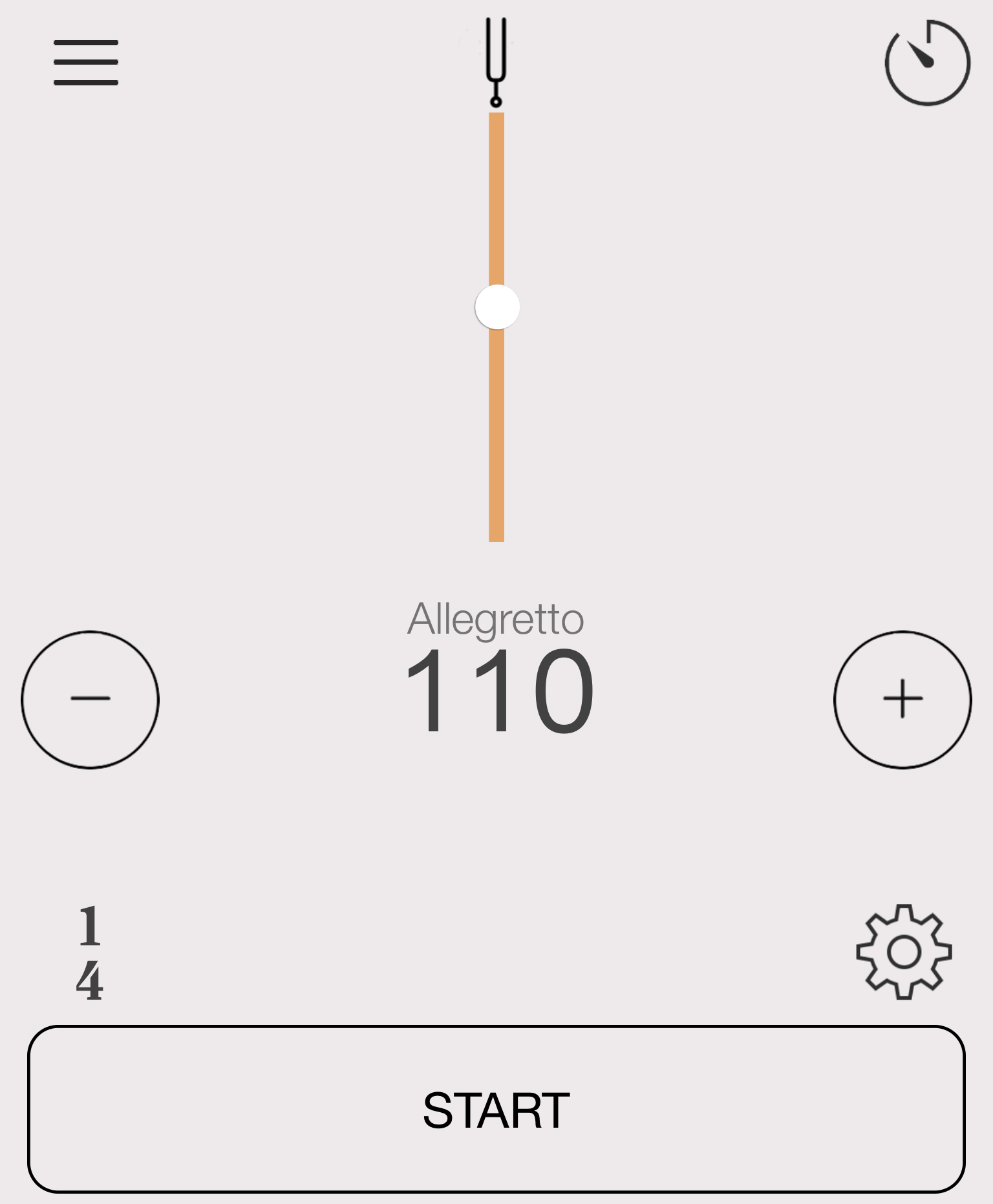This screenshot has height=1204, width=993.
Task: Start the metronome
Action: (x=496, y=1110)
